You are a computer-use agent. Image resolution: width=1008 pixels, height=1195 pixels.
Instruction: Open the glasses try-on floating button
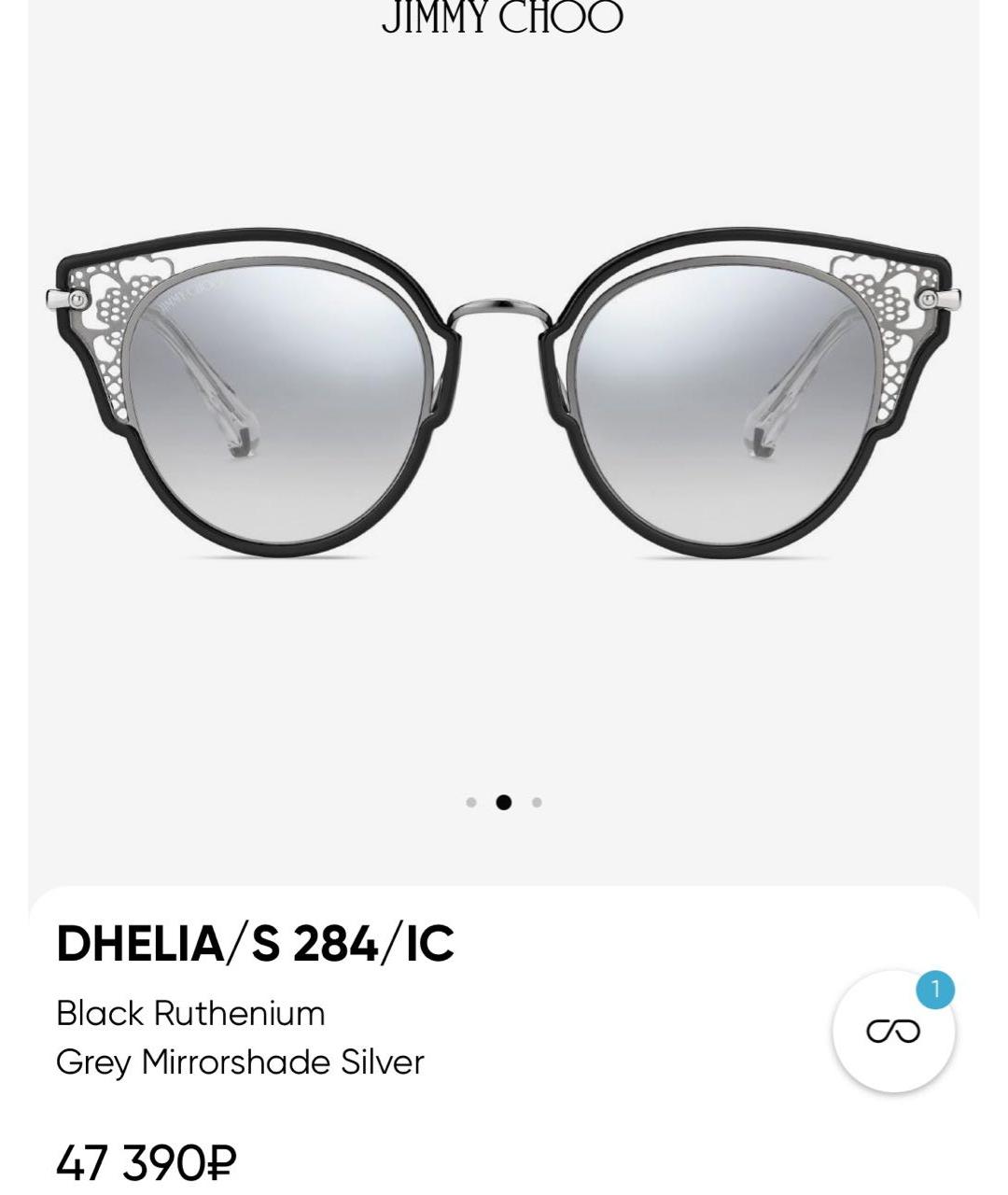[x=893, y=1032]
